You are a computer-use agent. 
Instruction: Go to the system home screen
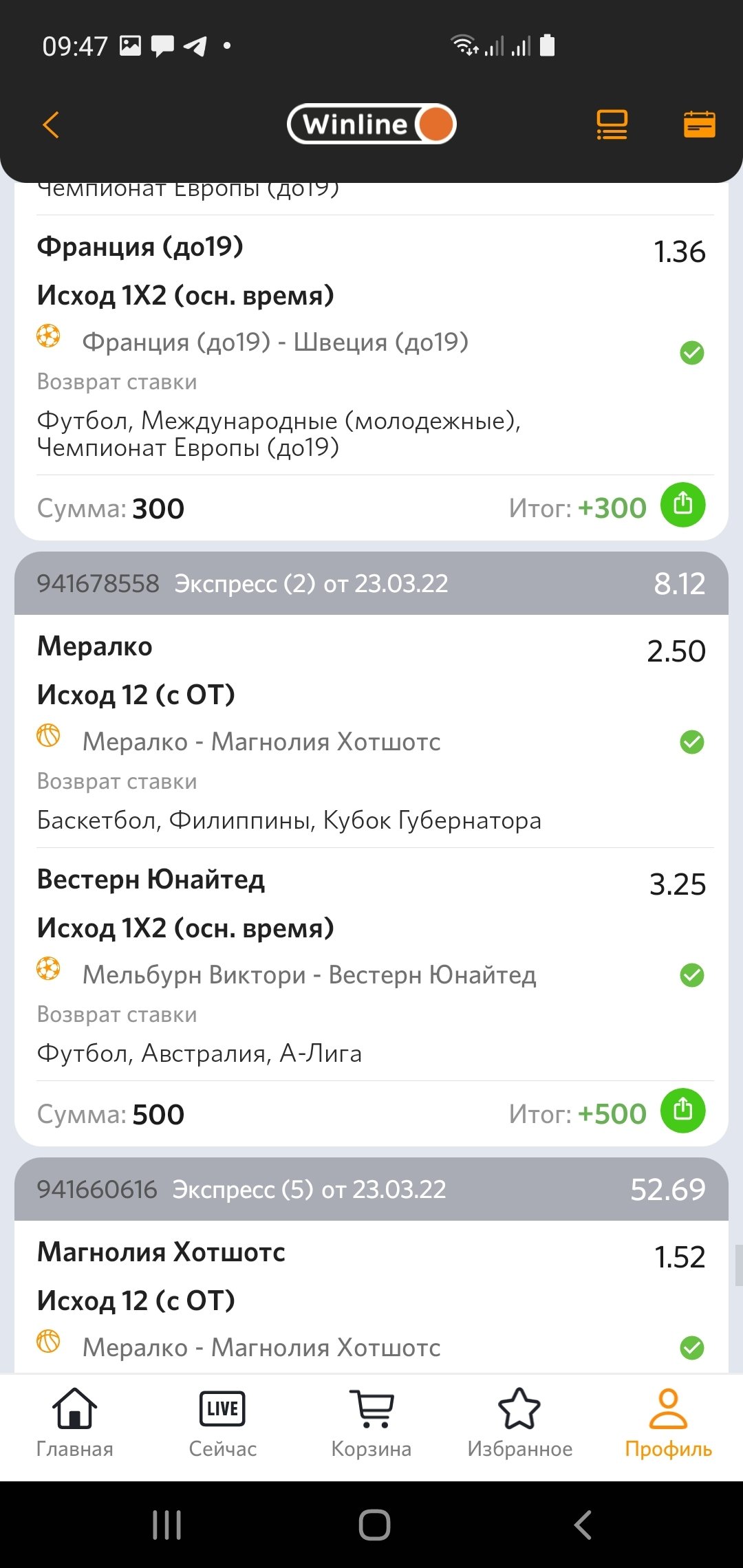[x=374, y=1525]
